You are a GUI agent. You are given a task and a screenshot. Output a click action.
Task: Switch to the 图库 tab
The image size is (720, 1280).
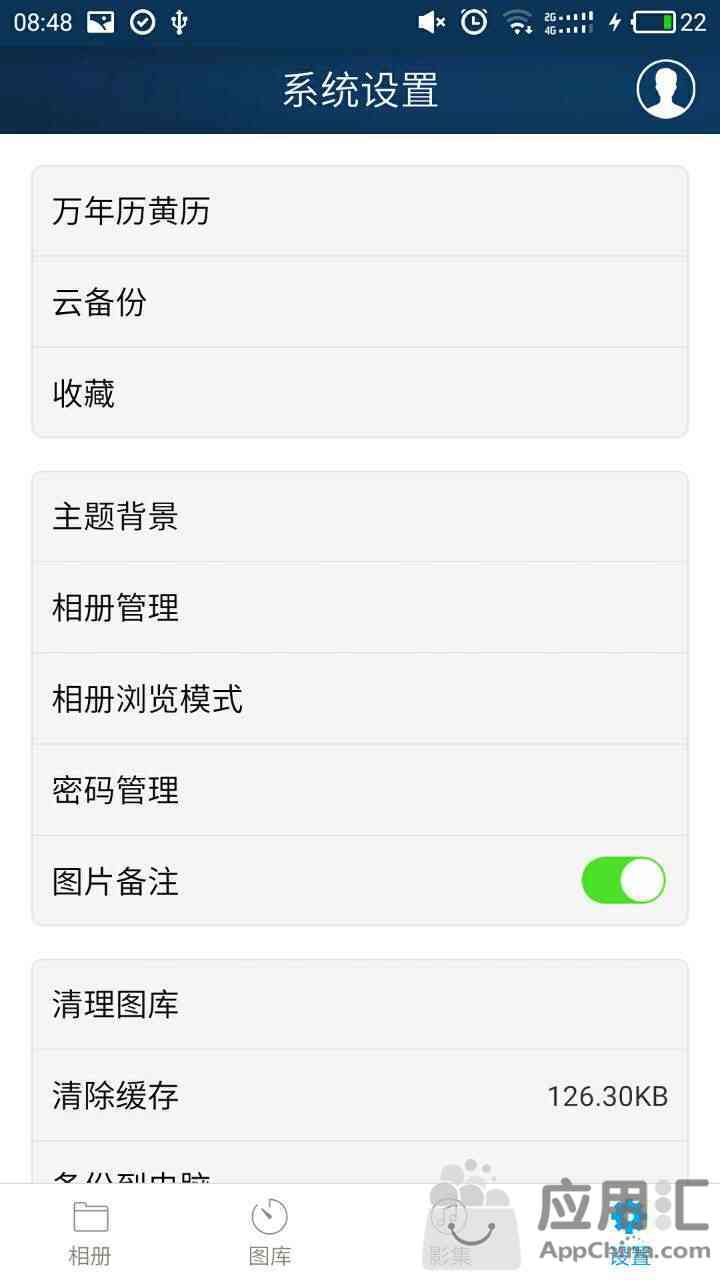(x=270, y=1232)
